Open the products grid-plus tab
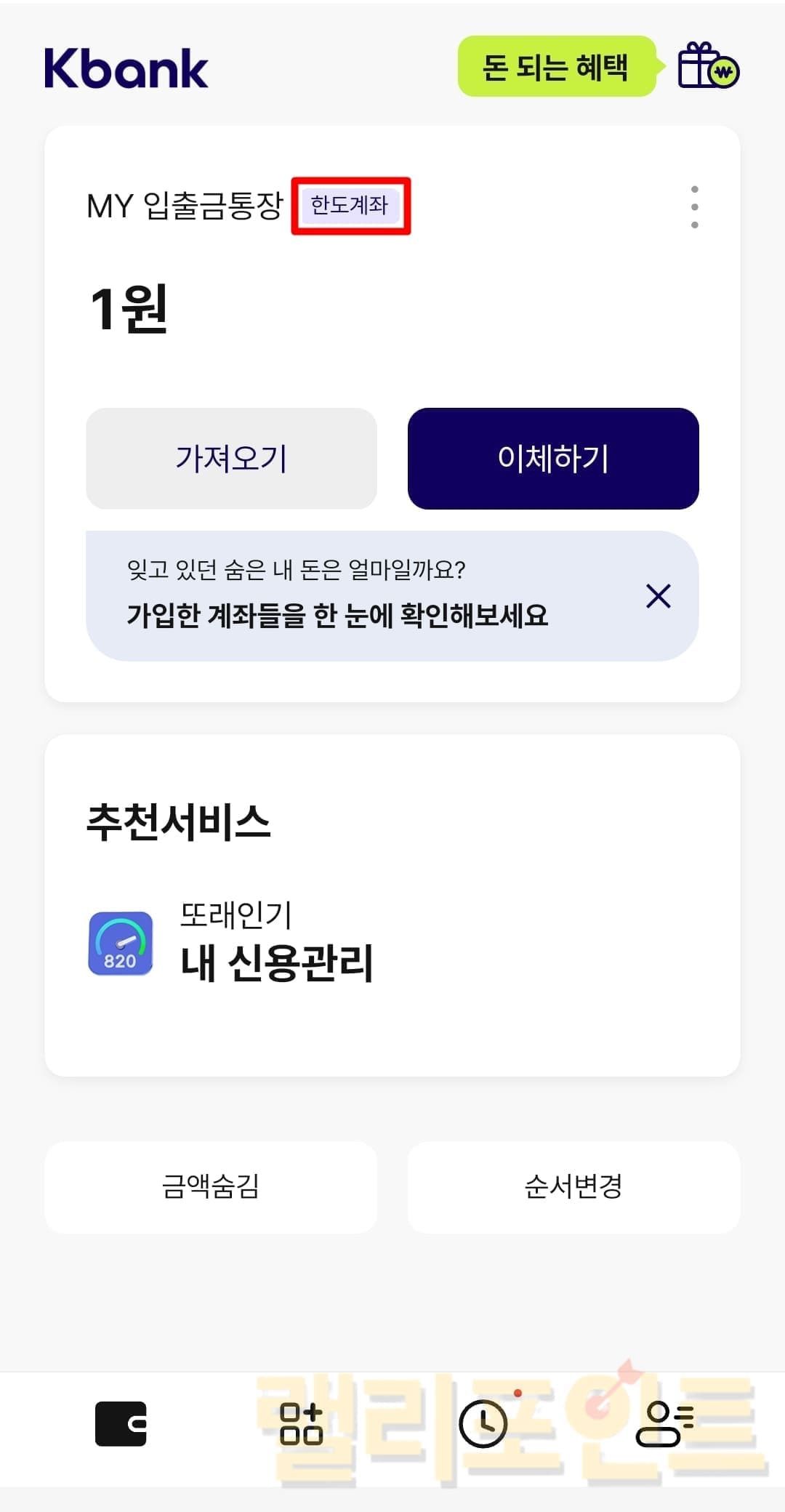 click(x=301, y=1424)
